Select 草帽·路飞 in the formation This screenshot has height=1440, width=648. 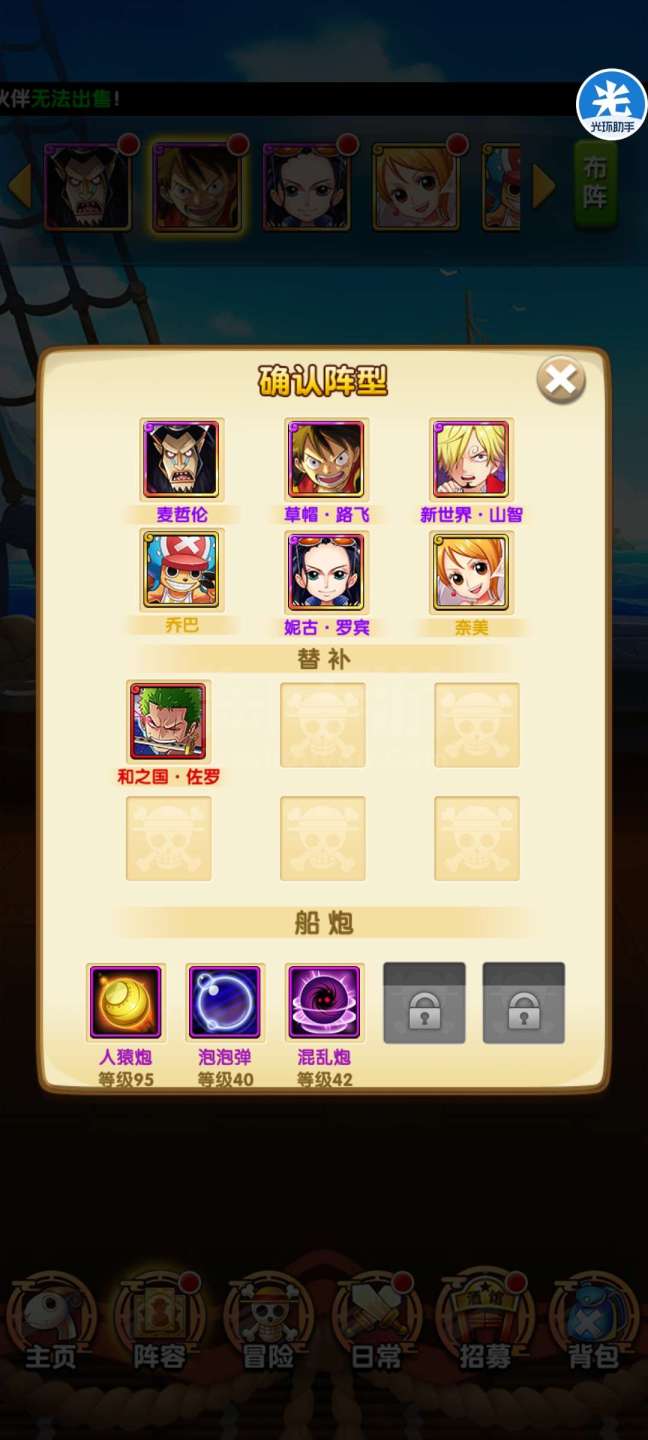326,460
